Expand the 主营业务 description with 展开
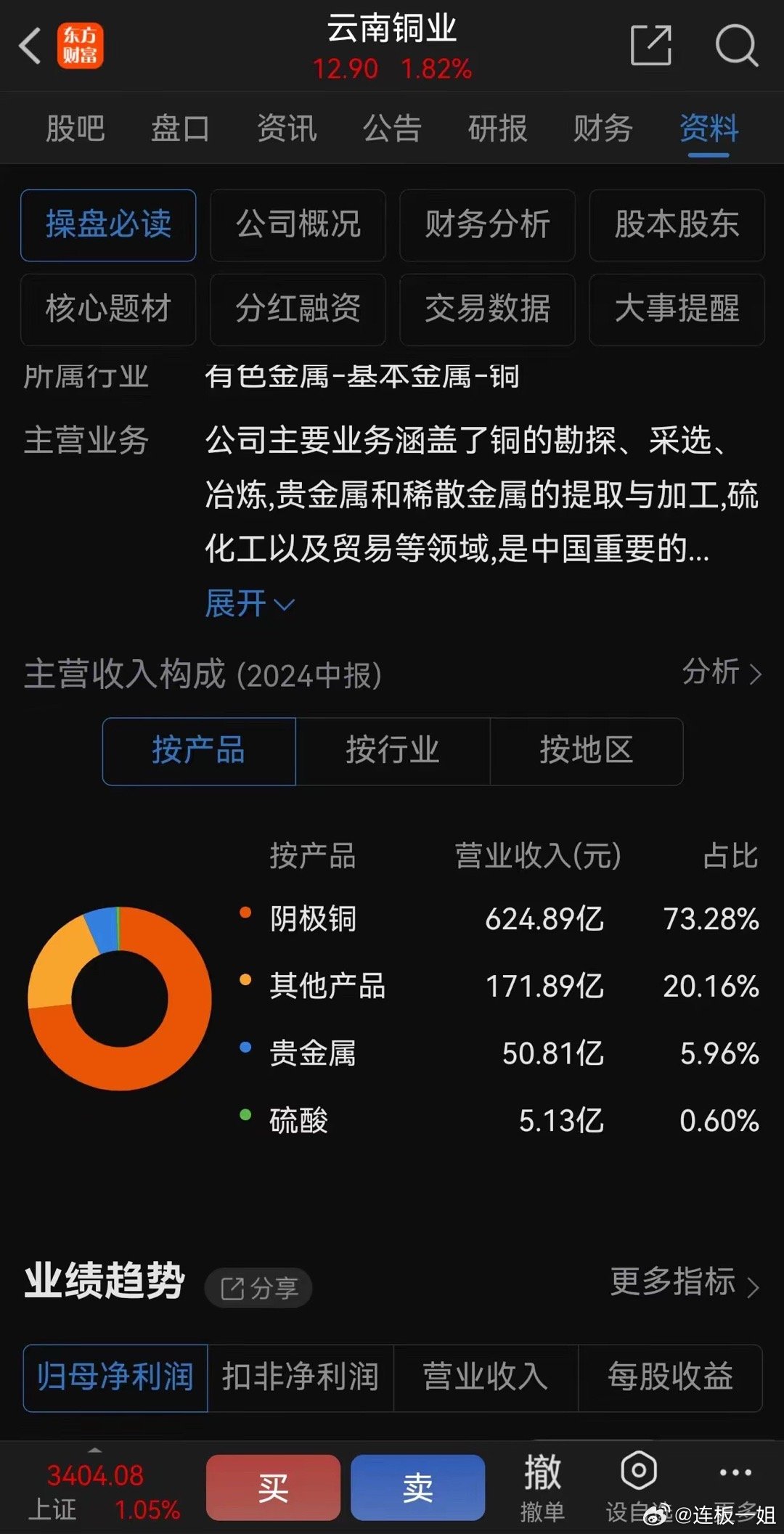Viewport: 784px width, 1534px height. 249,603
